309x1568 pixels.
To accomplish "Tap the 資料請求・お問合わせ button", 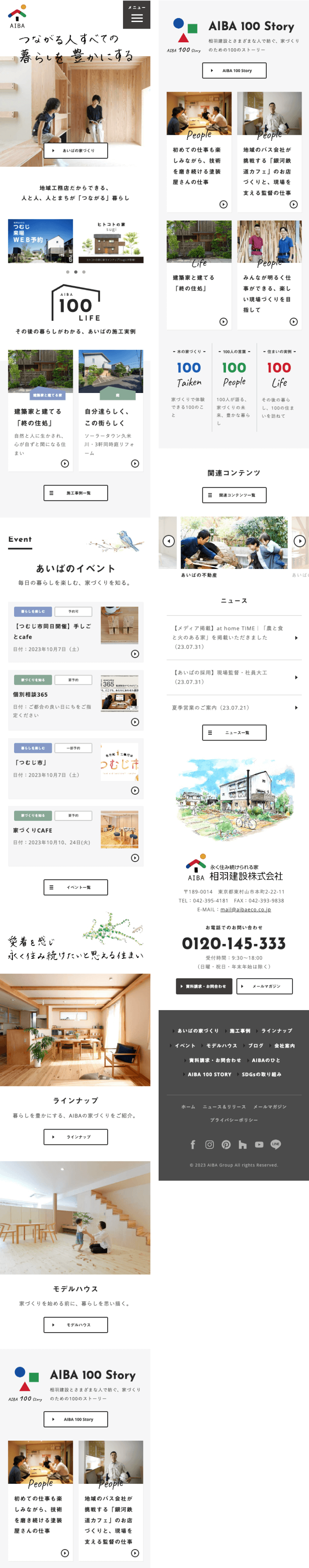I will tap(204, 986).
